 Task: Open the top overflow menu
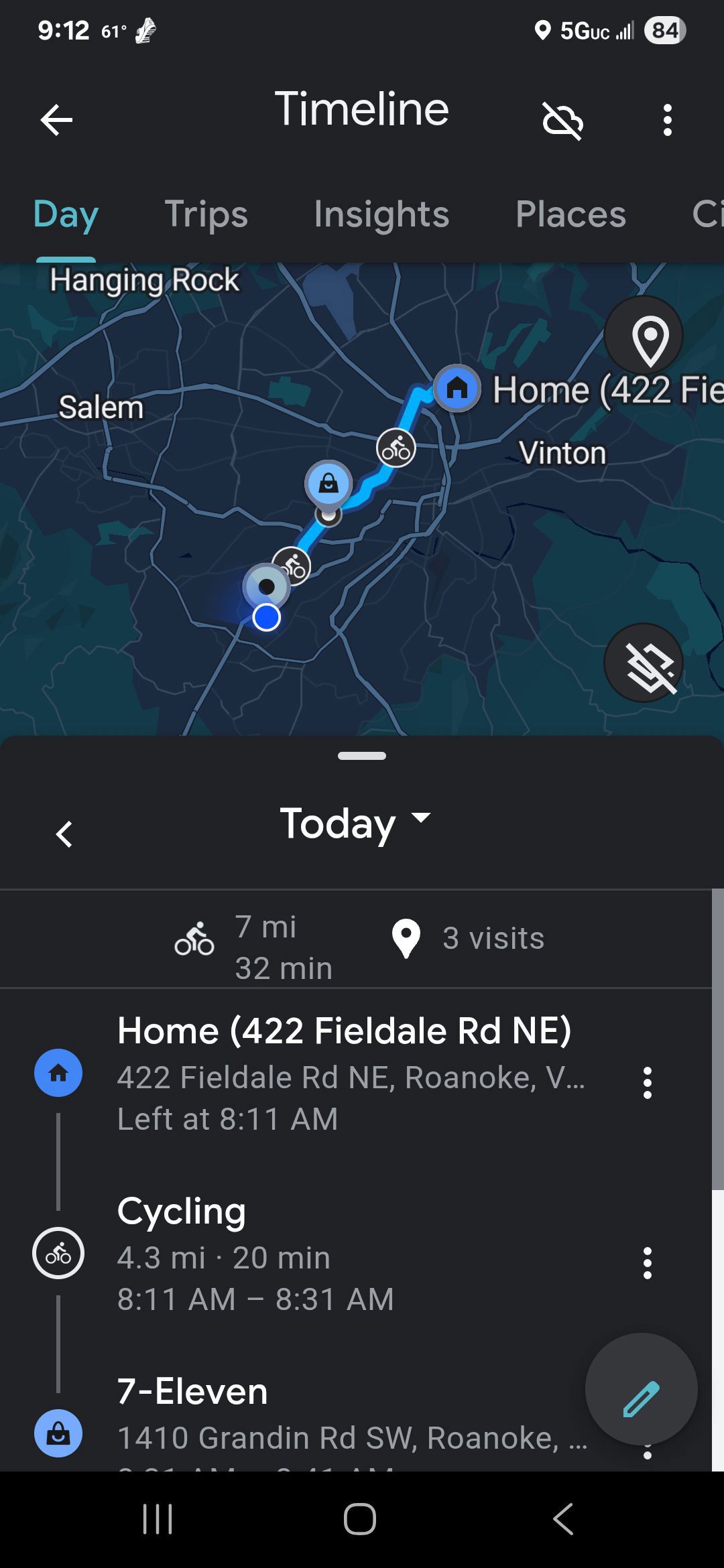pyautogui.click(x=667, y=121)
